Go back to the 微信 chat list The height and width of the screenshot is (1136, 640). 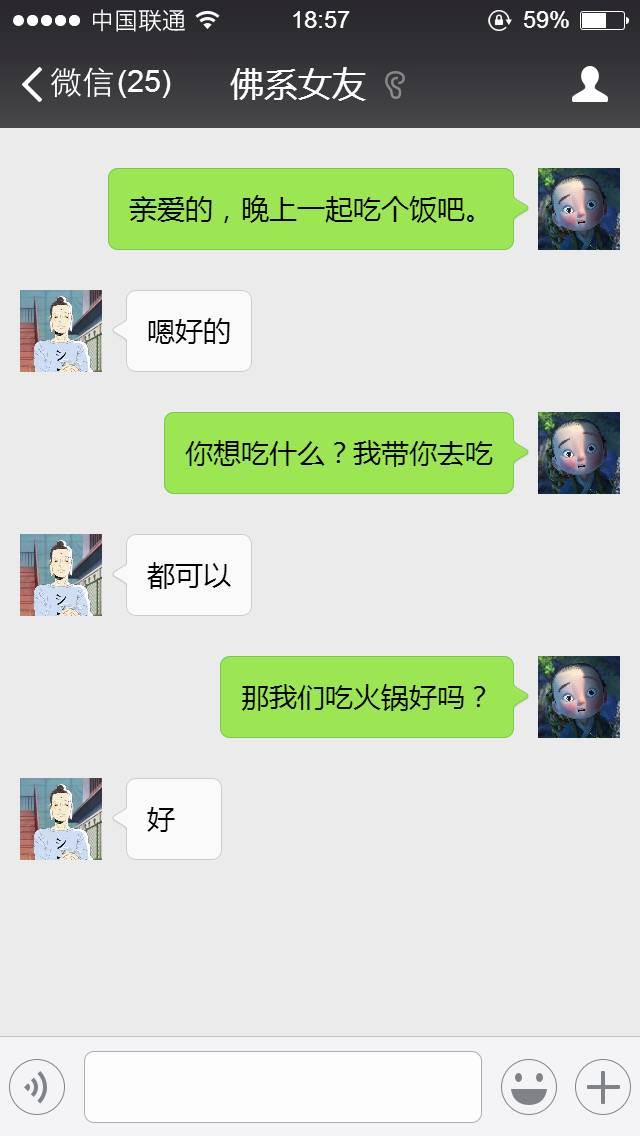95,83
